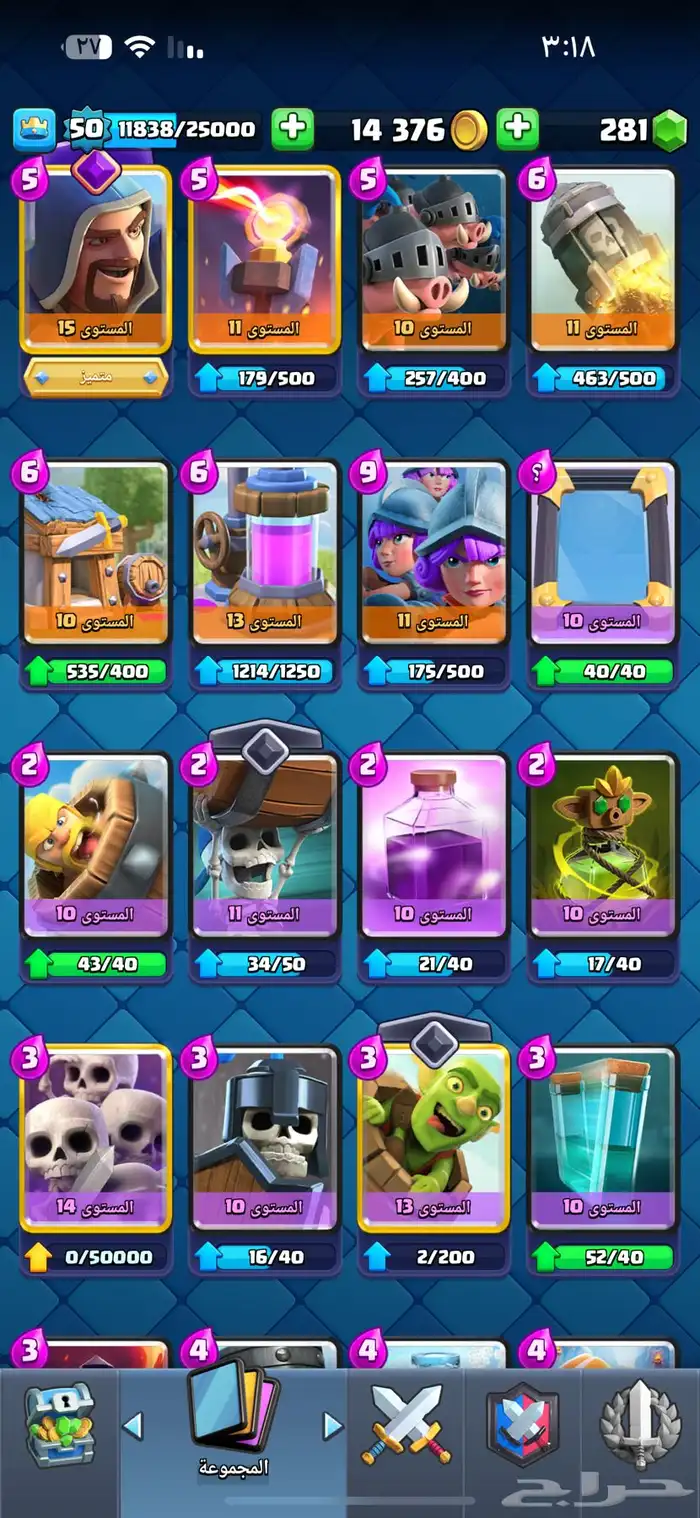Switch to the Battle crossed swords tab
700x1518 pixels.
coord(406,1424)
